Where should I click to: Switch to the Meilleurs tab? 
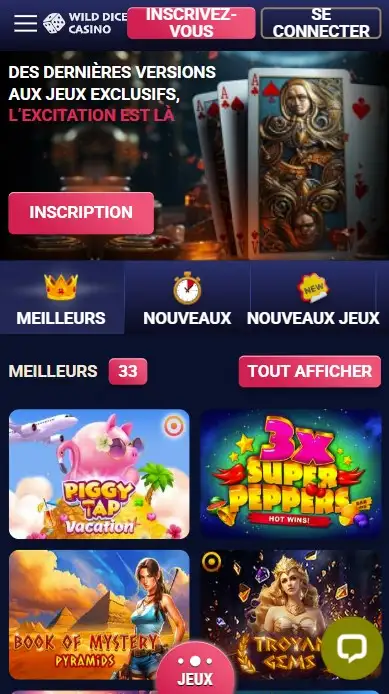(x=62, y=297)
